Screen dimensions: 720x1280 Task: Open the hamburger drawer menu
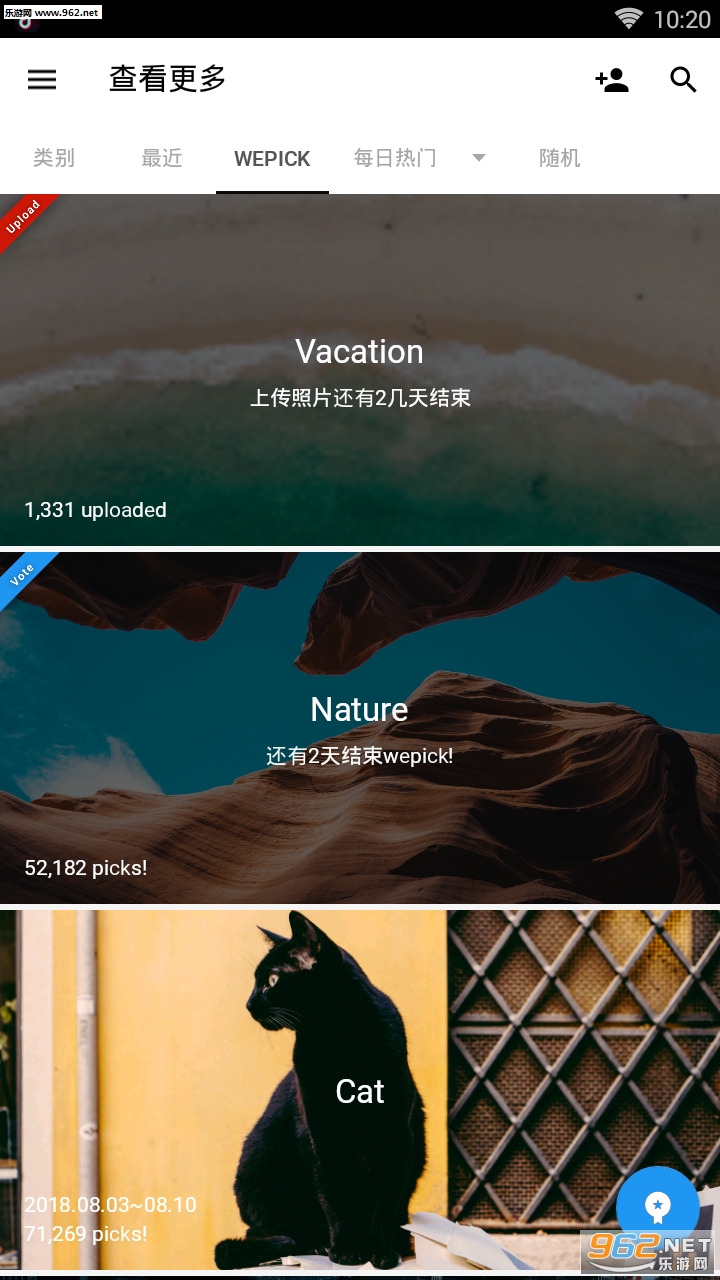point(42,80)
